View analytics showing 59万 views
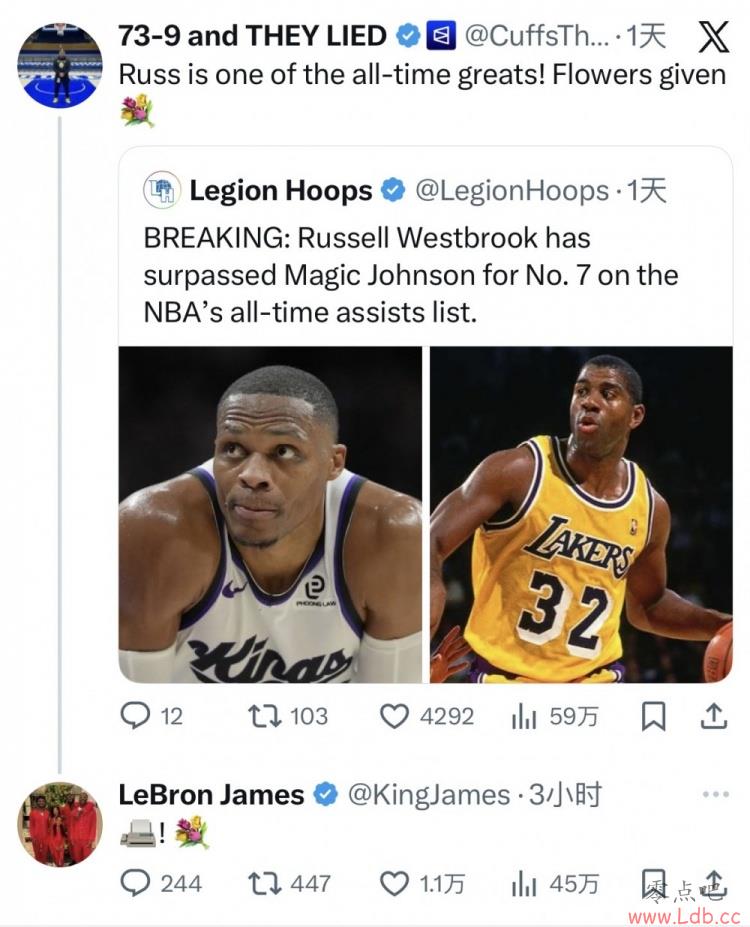 [524, 716]
